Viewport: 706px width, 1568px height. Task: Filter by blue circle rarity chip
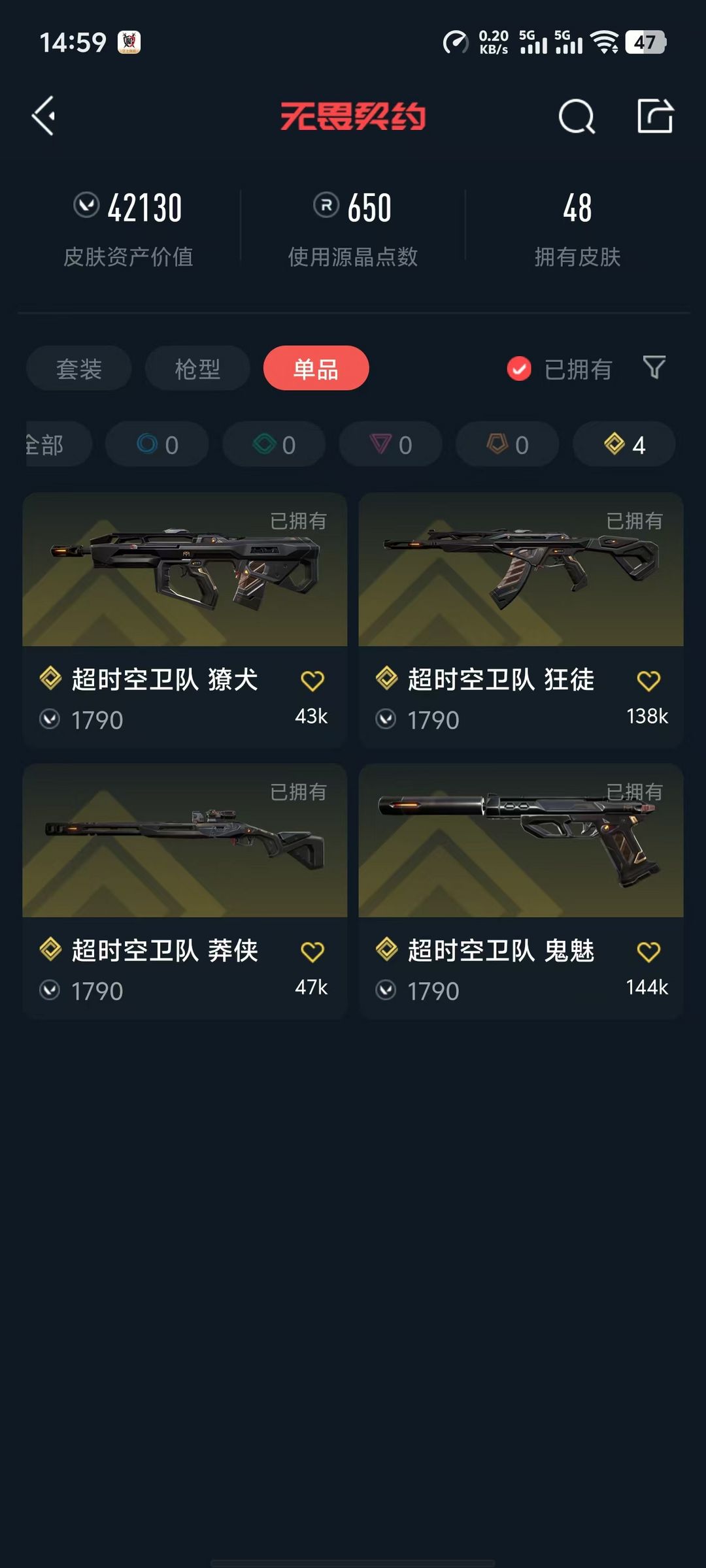(157, 444)
